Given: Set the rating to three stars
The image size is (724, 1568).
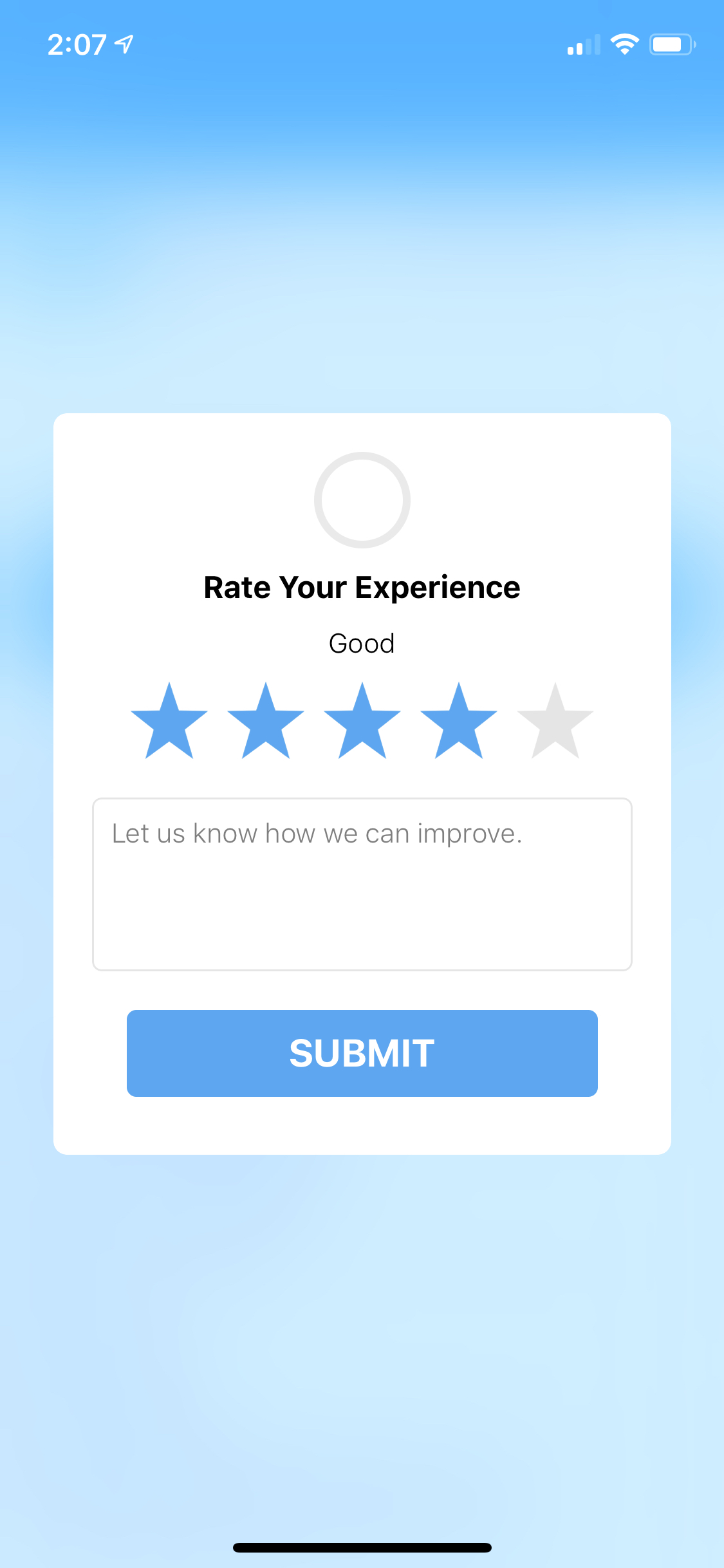Looking at the screenshot, I should 362,723.
